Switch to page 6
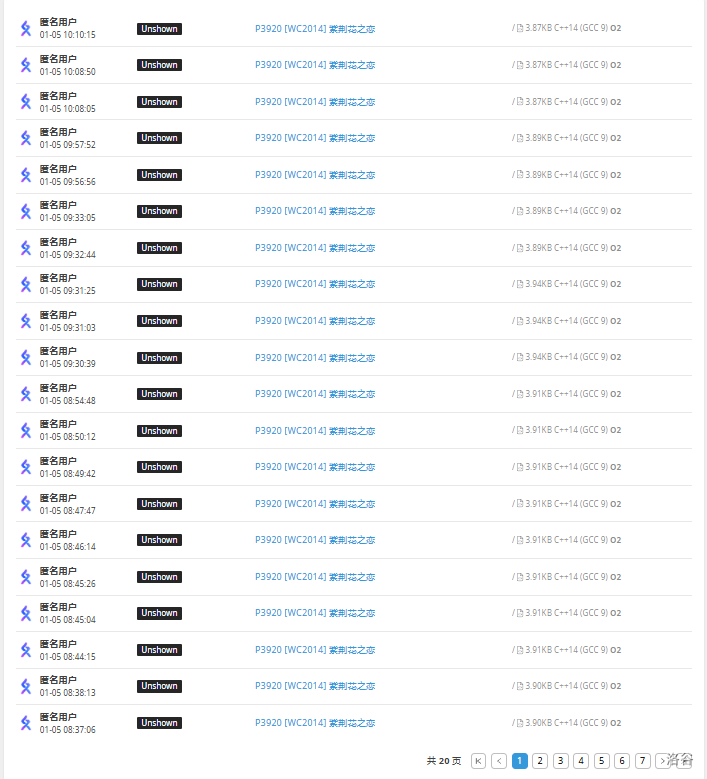Image resolution: width=707 pixels, height=779 pixels. point(622,761)
